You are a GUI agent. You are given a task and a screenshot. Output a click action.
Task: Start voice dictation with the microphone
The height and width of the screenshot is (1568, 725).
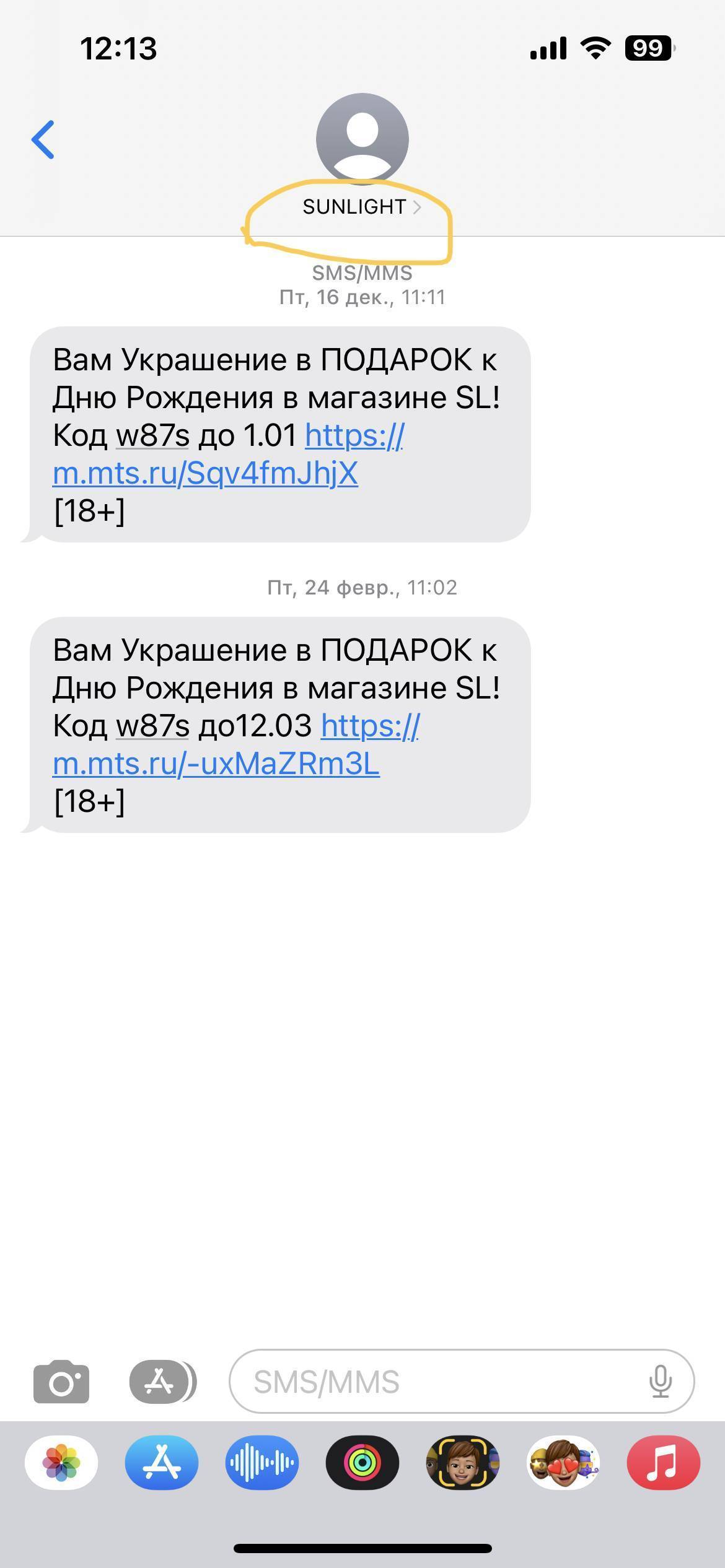tap(661, 1382)
